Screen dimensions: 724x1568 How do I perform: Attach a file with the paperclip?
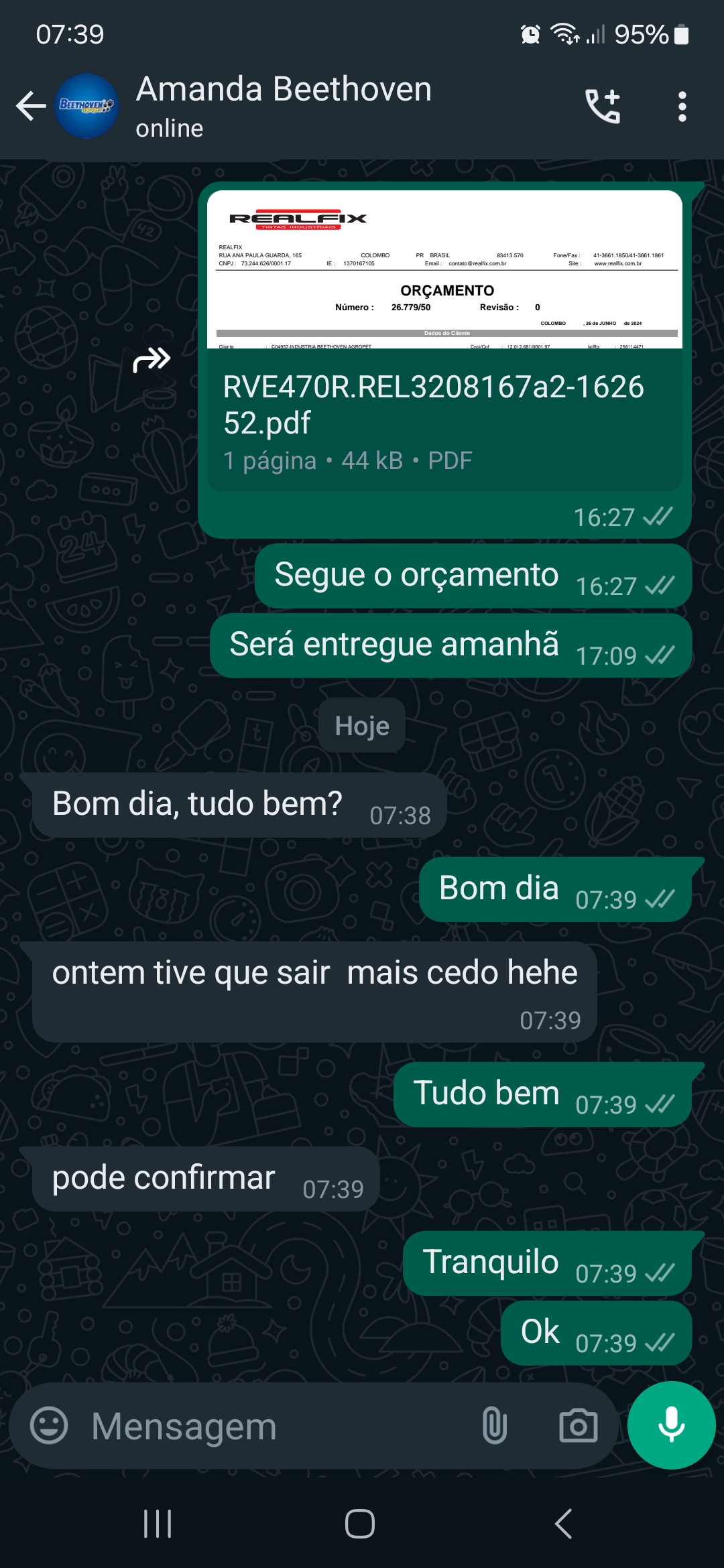[x=494, y=1425]
